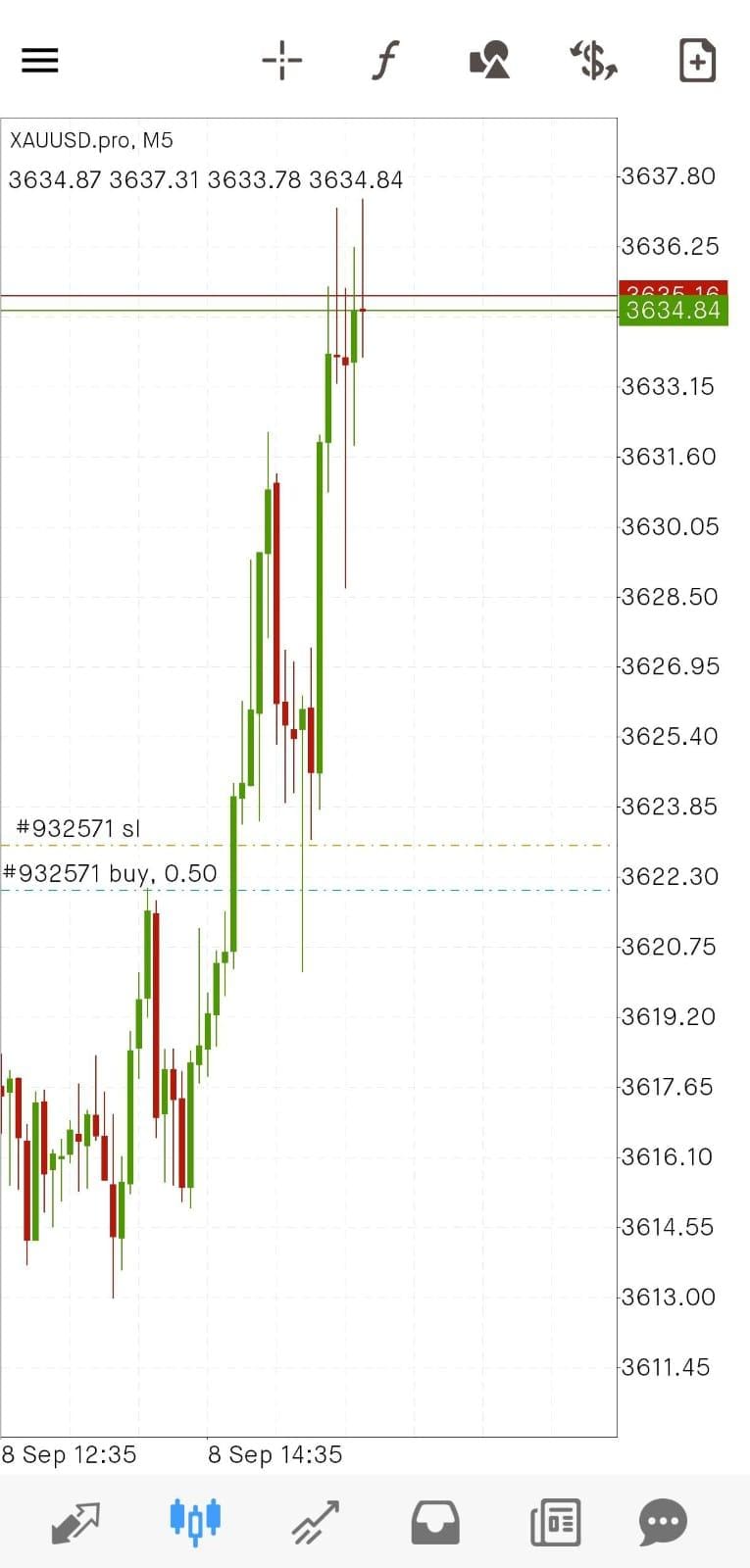The width and height of the screenshot is (750, 1568).
Task: Create a new order
Action: coord(697,61)
